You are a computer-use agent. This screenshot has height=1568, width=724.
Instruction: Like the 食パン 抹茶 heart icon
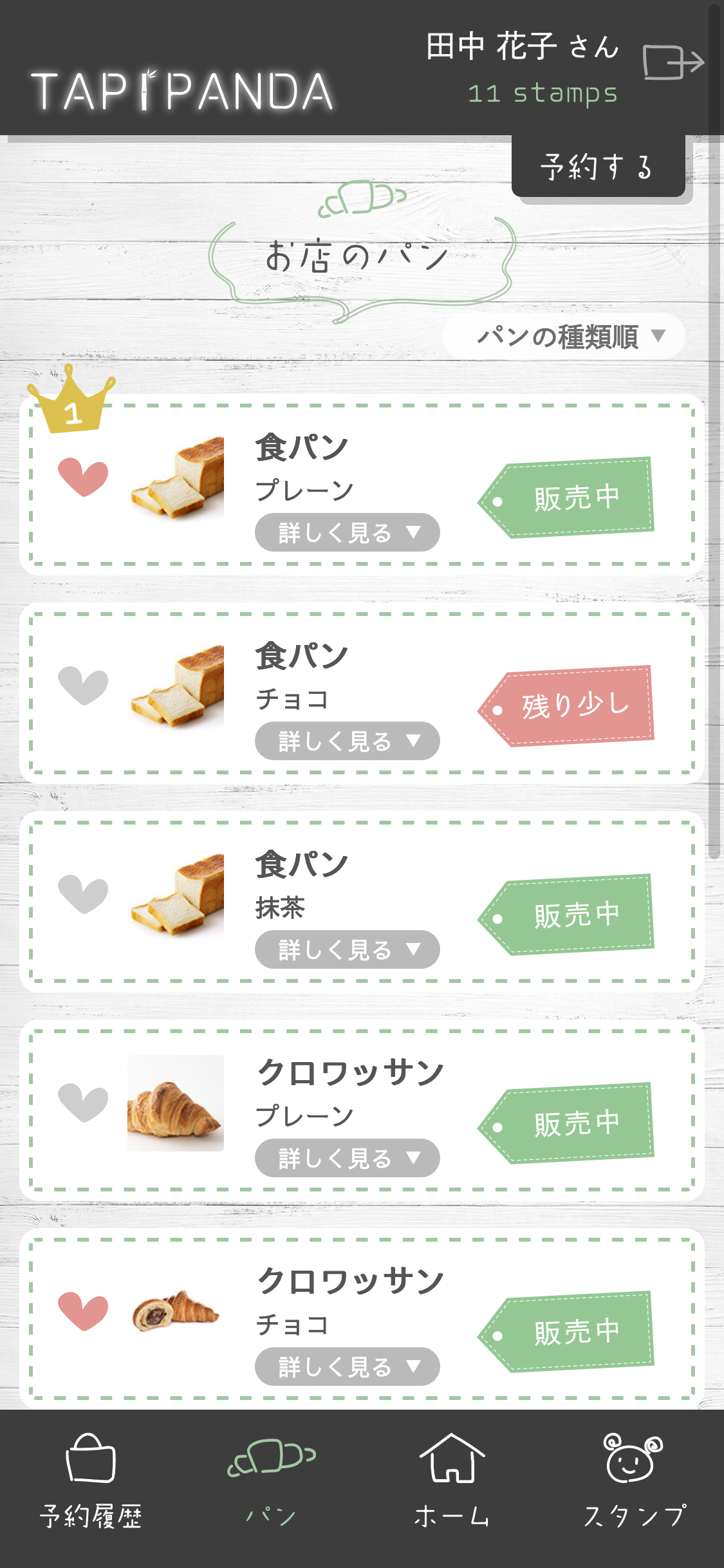point(83,894)
